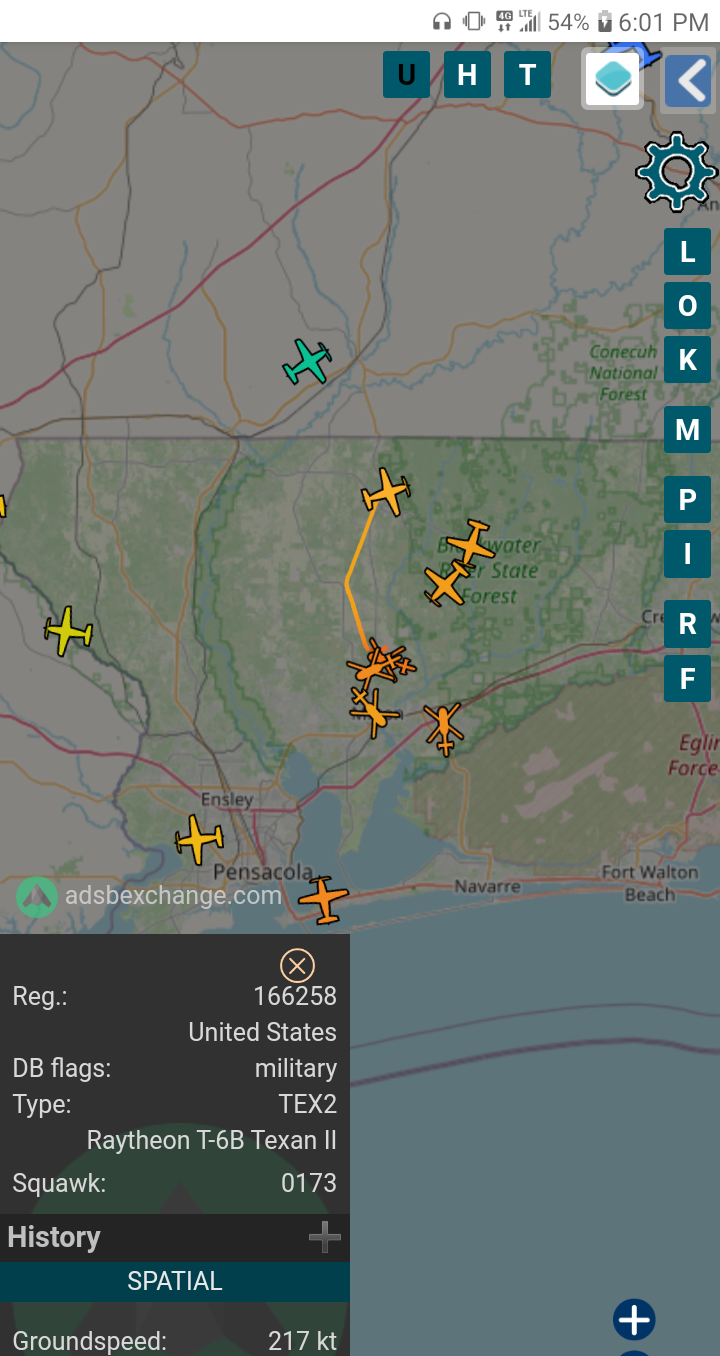The image size is (720, 1356).
Task: Tap the M map option button
Action: (687, 430)
